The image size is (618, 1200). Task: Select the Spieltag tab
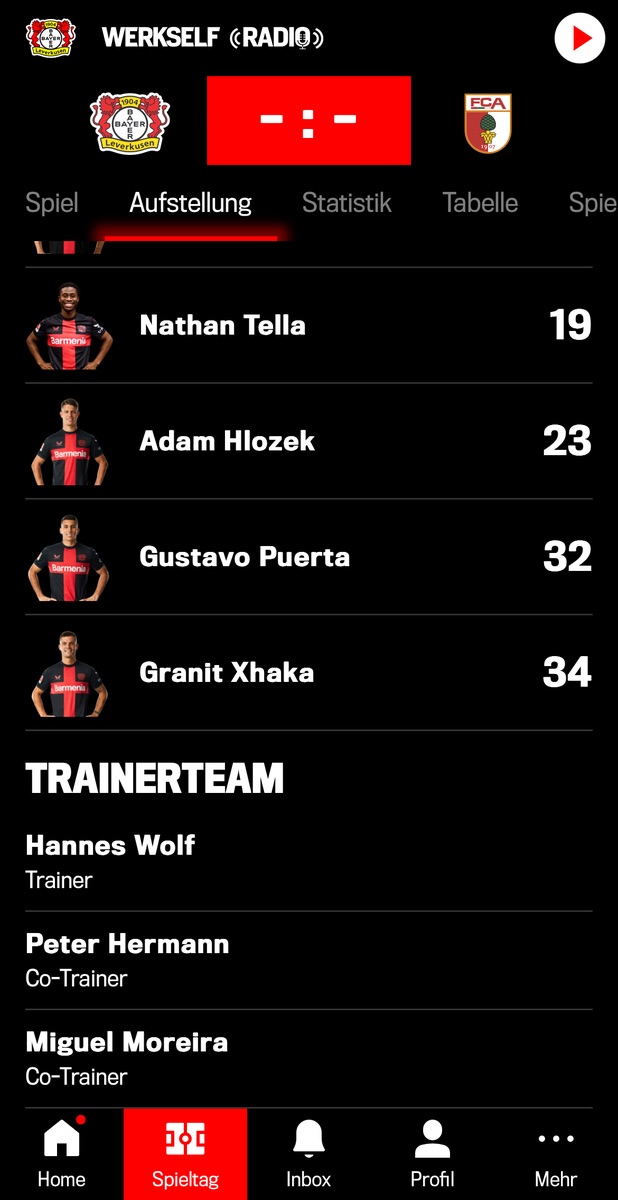[186, 1154]
